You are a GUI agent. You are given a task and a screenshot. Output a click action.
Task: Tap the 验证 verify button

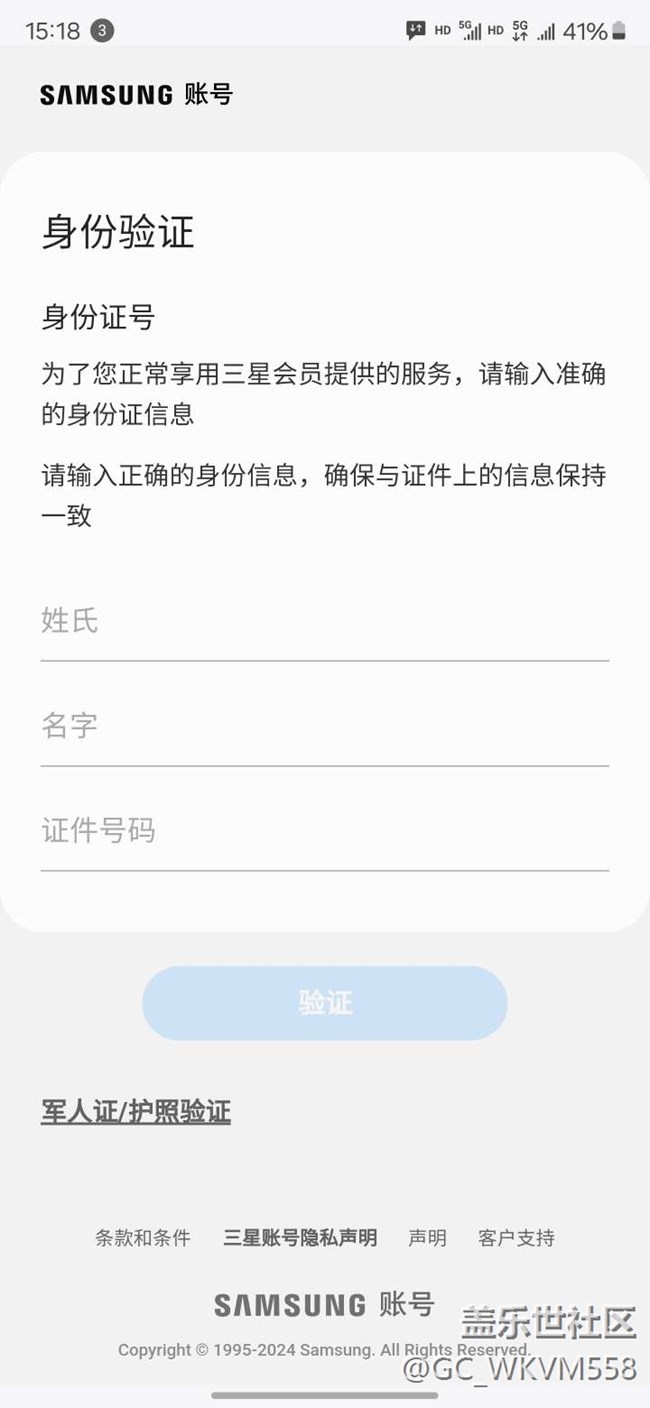point(325,1003)
